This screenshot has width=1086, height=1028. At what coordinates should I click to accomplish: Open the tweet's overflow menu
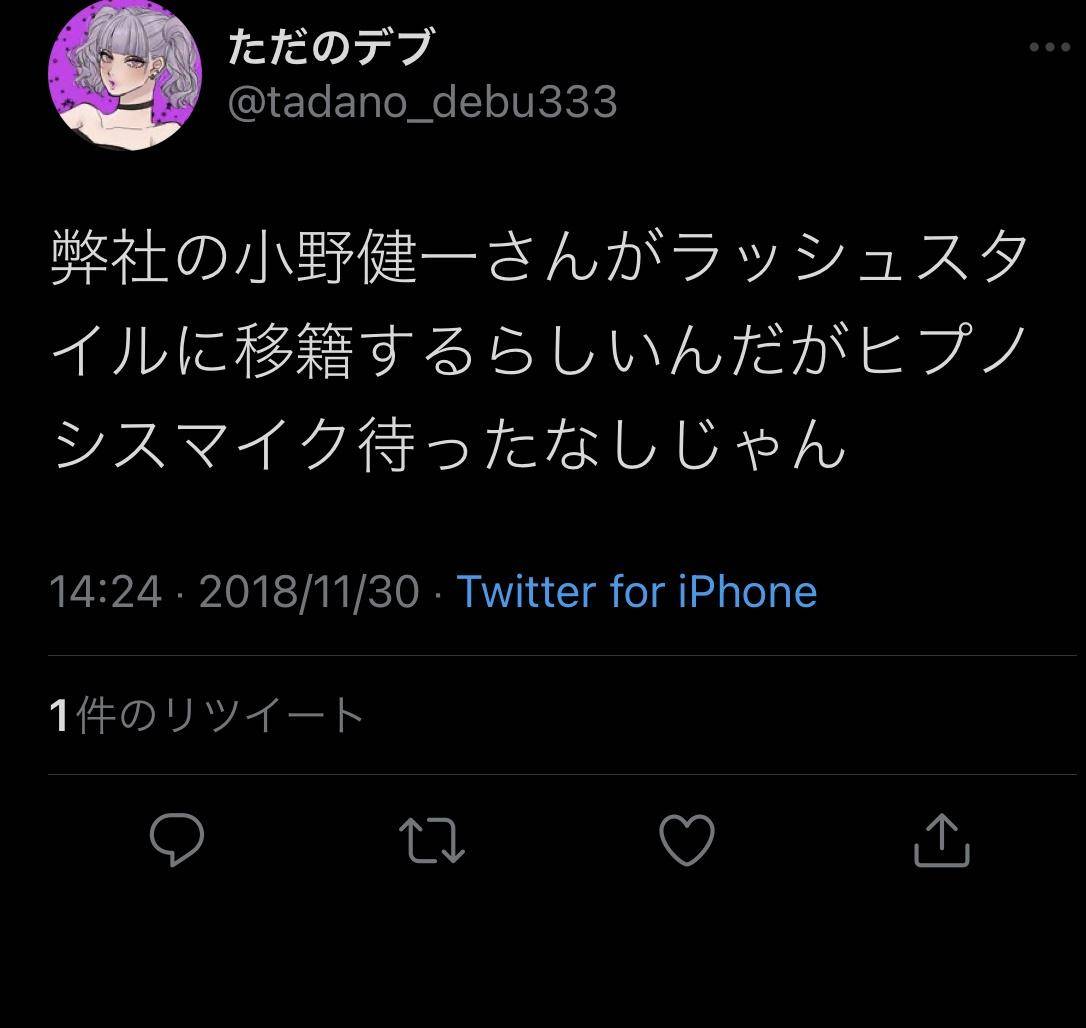[1049, 48]
